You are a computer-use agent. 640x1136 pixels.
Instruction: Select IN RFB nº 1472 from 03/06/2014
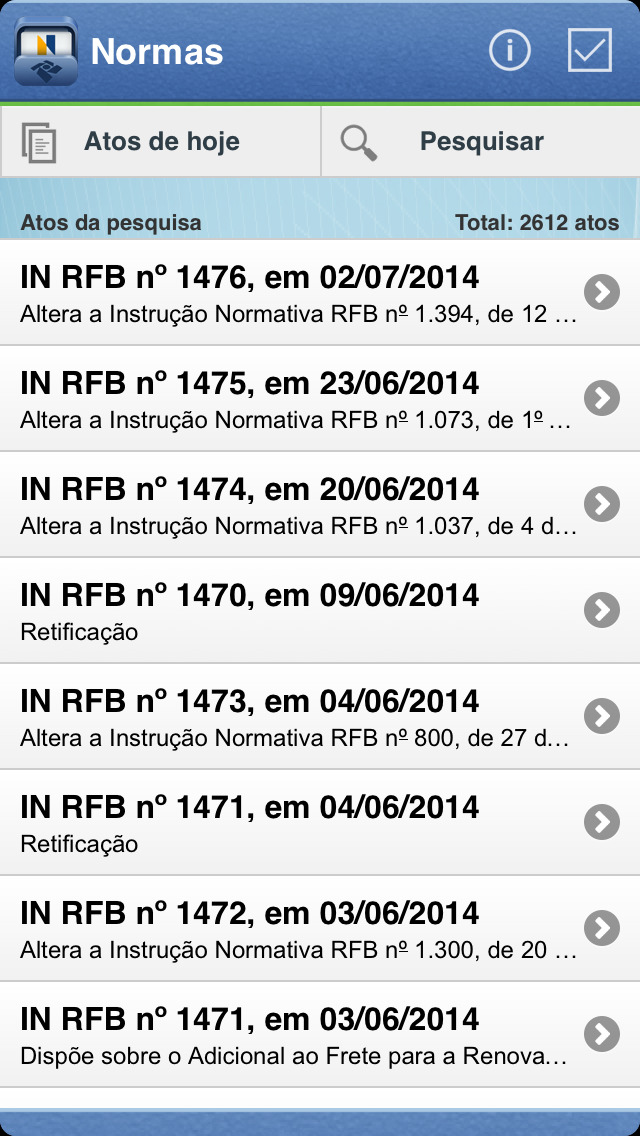tap(320, 928)
